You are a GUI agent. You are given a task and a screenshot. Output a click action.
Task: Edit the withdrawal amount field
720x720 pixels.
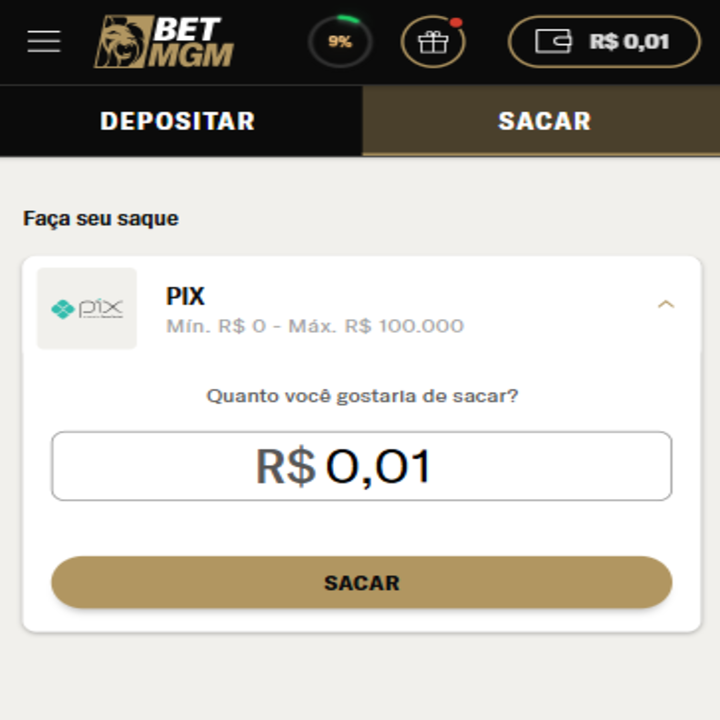(361, 466)
